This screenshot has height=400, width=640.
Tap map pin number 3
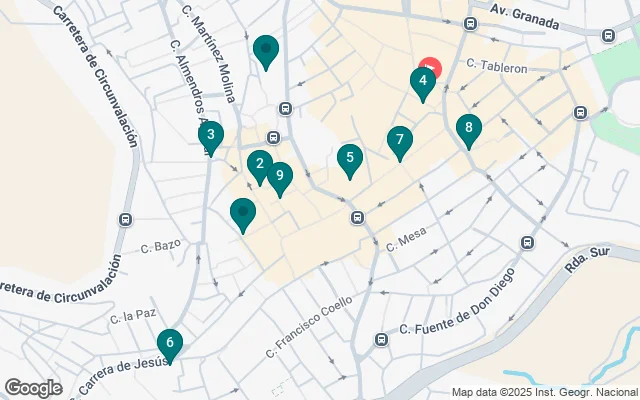(210, 134)
